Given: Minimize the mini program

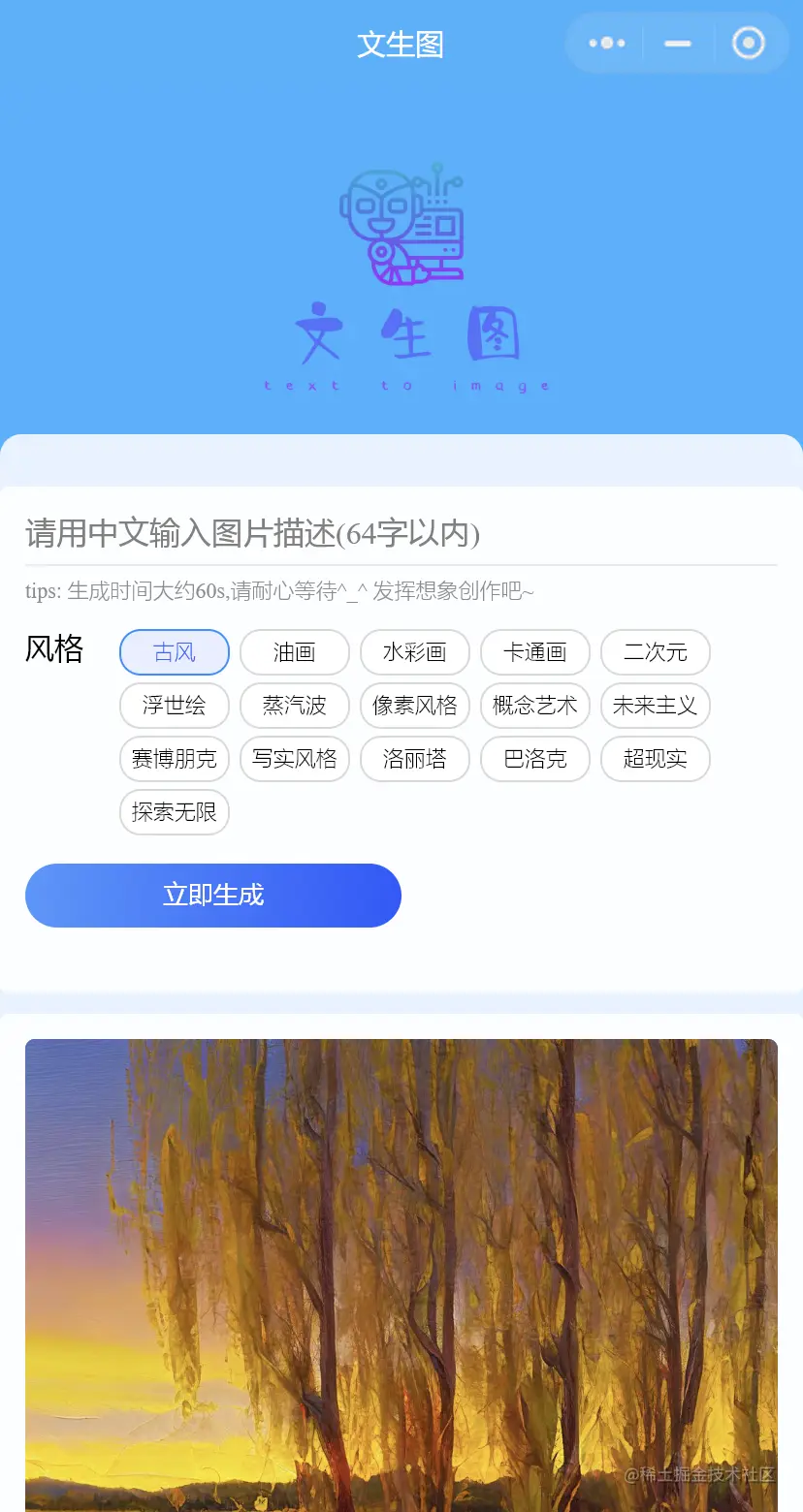Looking at the screenshot, I should click(x=678, y=44).
